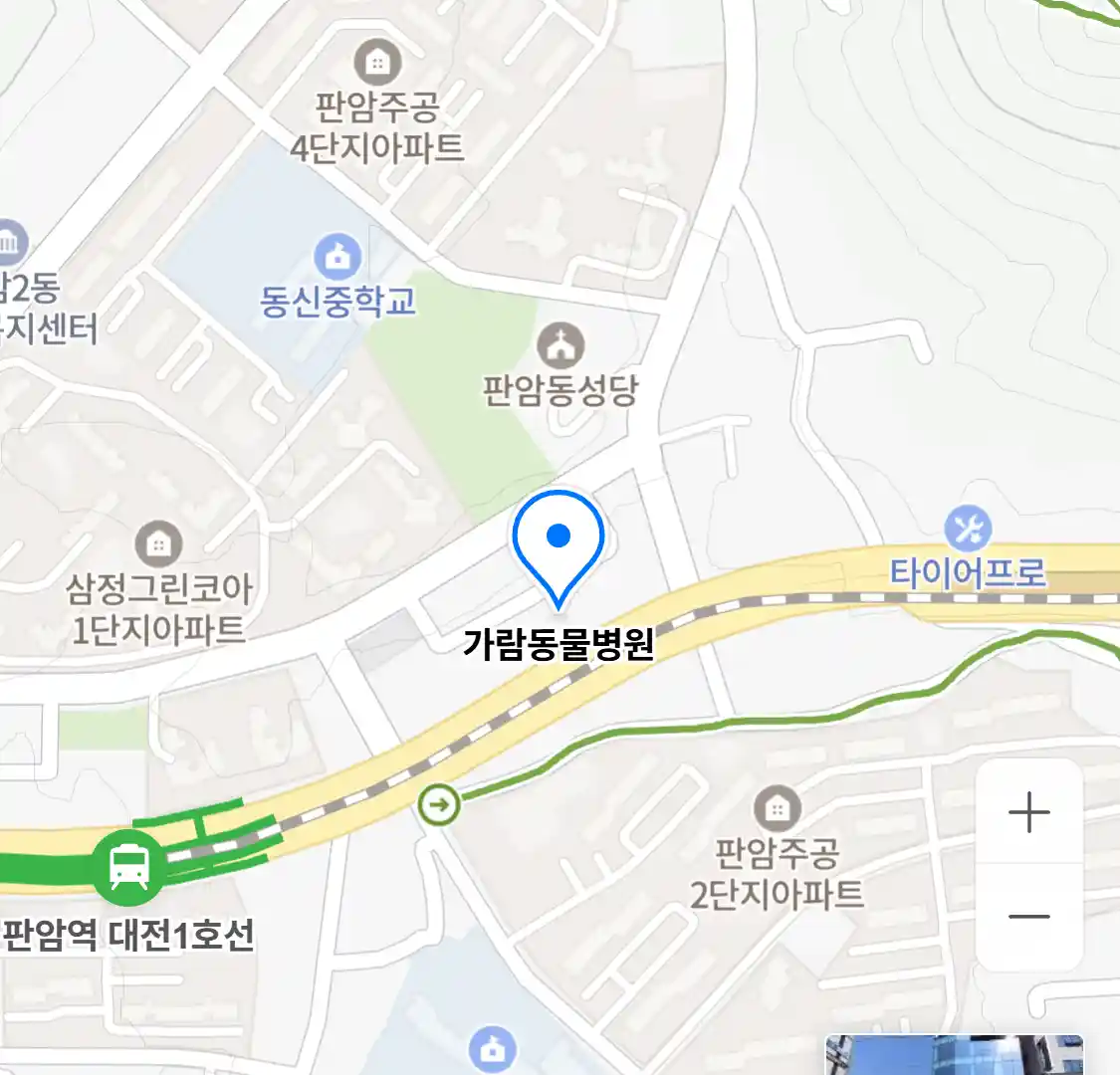Tap the 가람동물병원 location pin

pyautogui.click(x=559, y=542)
